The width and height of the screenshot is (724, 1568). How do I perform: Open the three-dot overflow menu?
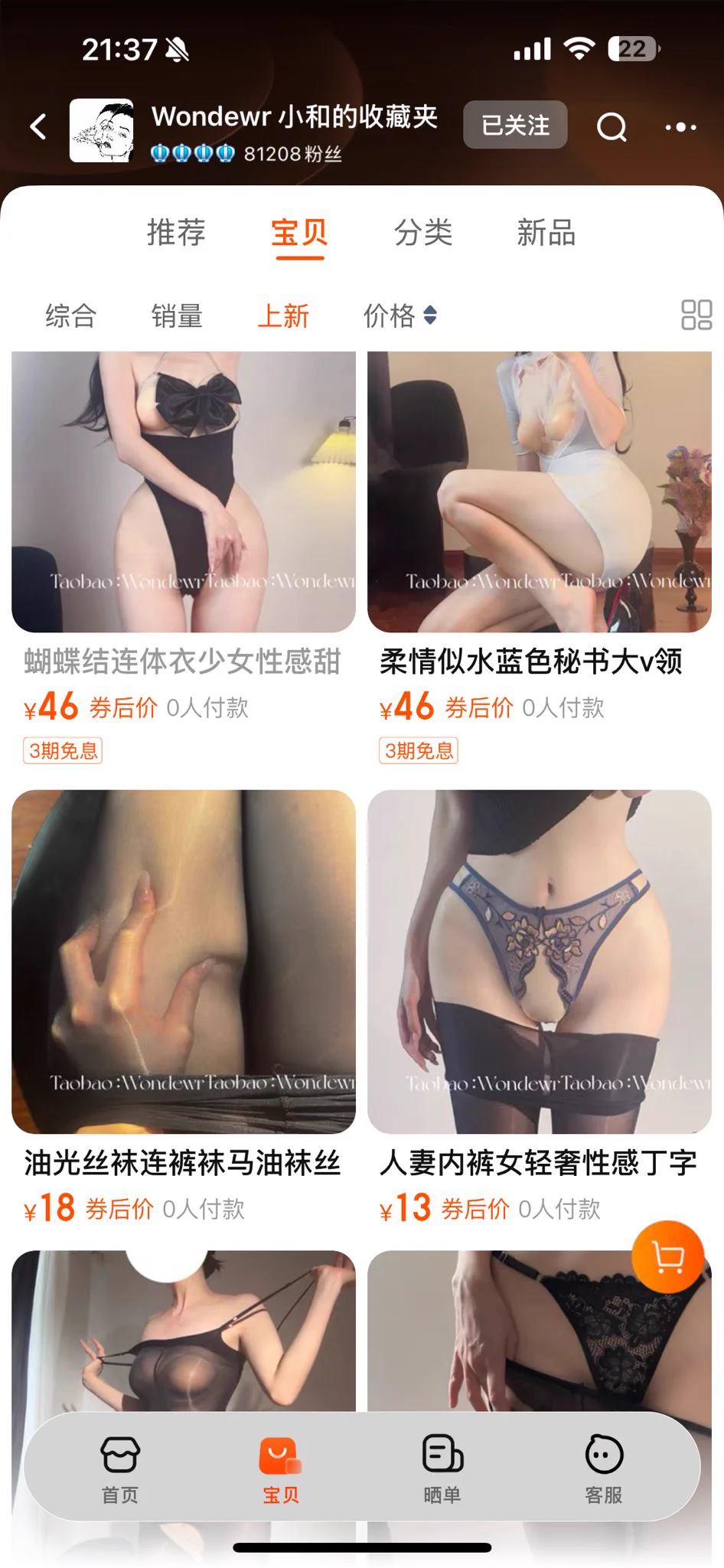680,127
